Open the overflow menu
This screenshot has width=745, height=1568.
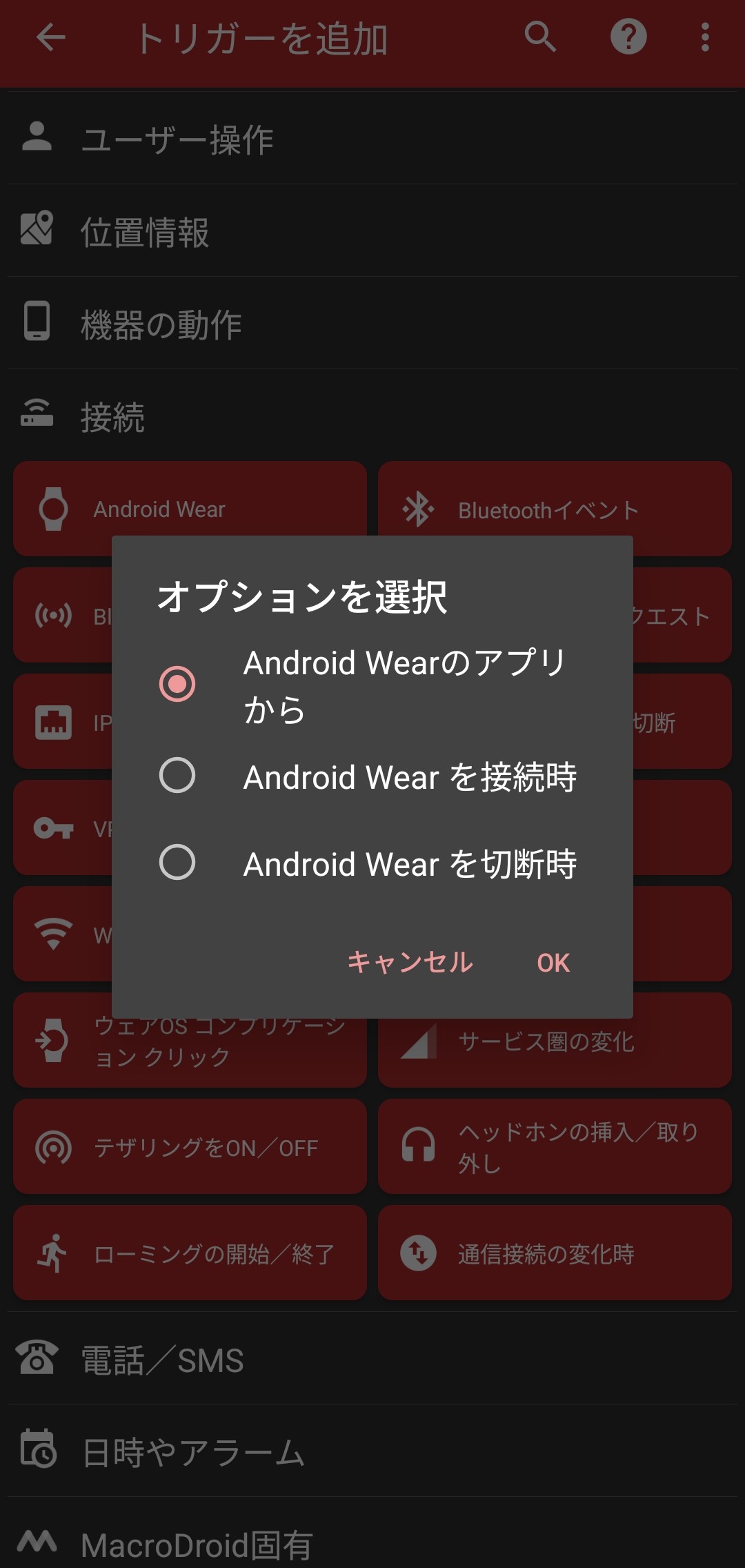point(704,39)
